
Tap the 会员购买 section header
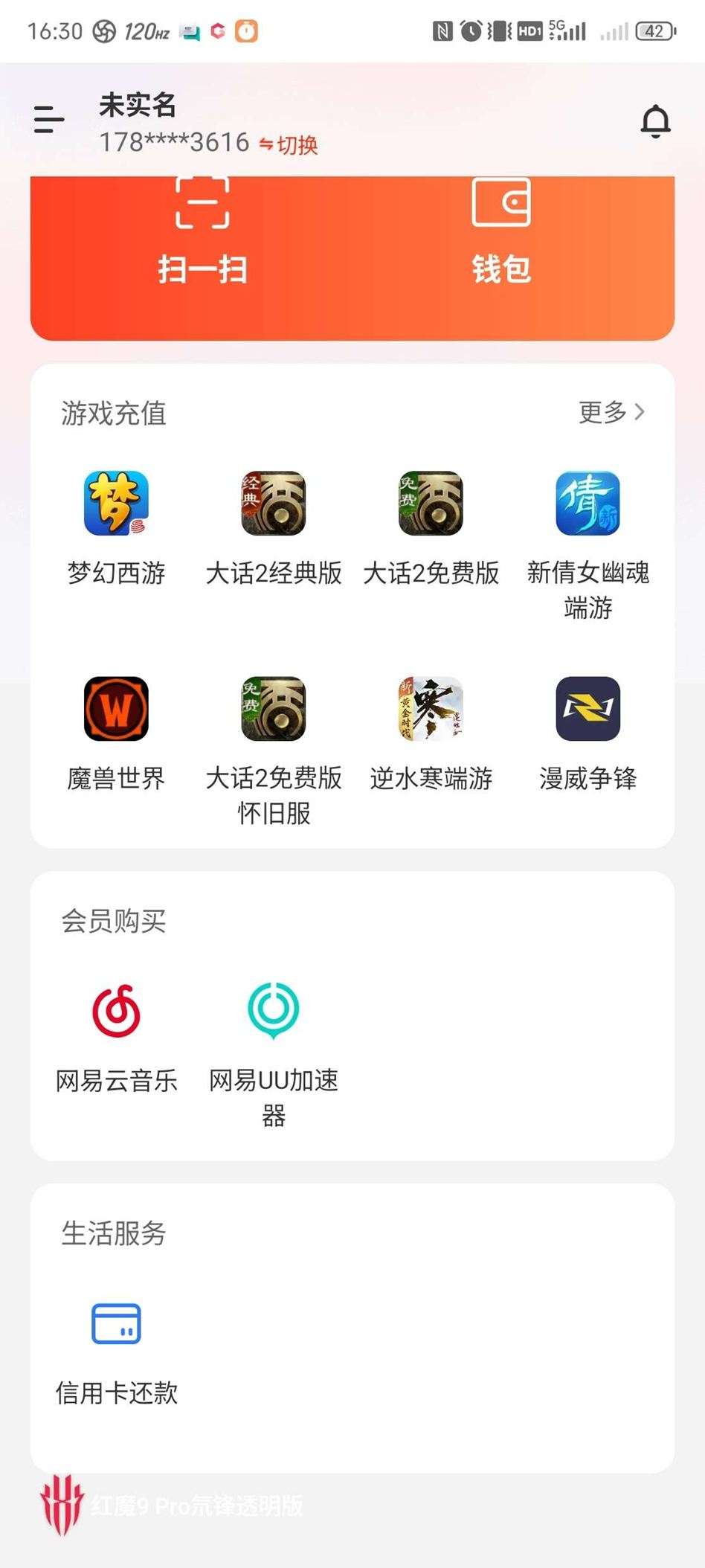point(113,921)
